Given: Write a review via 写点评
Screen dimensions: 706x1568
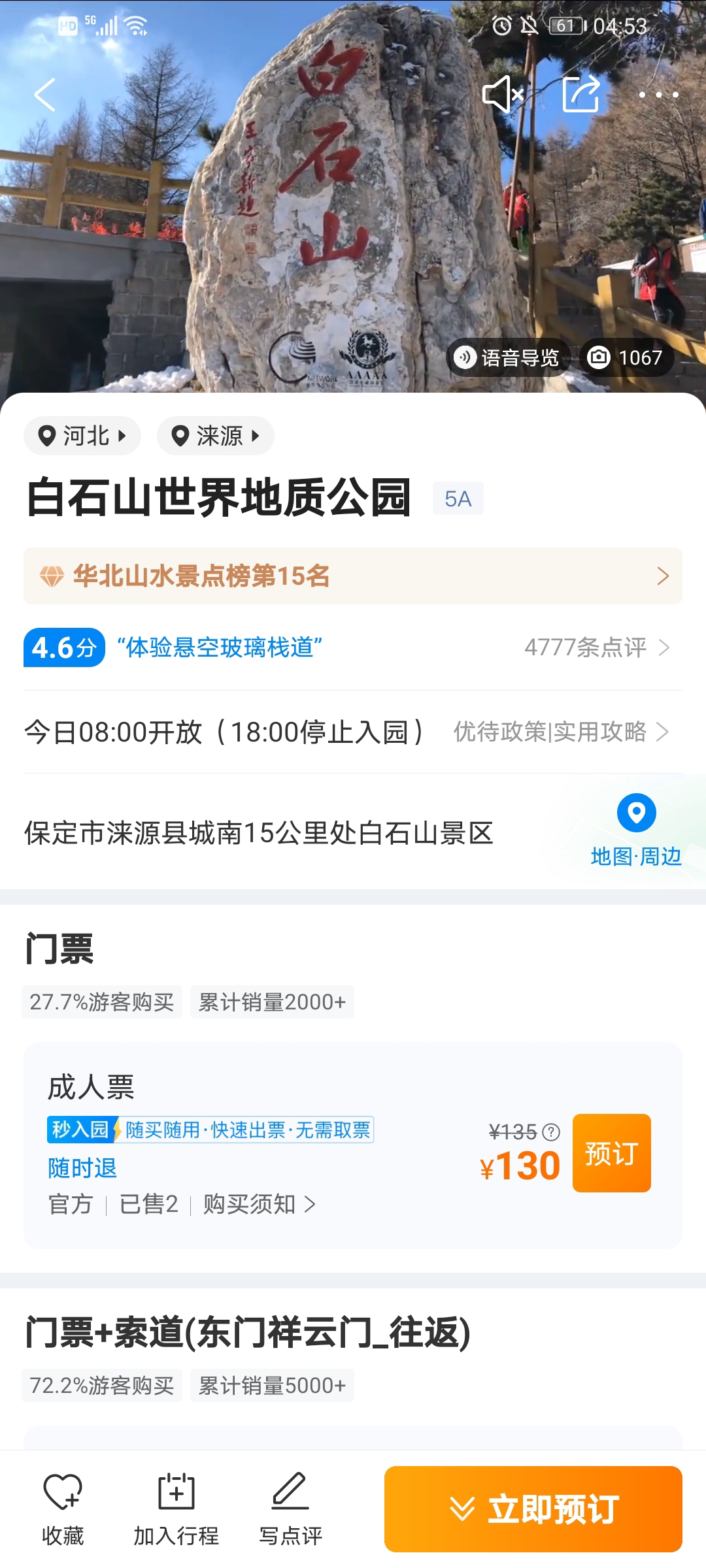Looking at the screenshot, I should pyautogui.click(x=290, y=1509).
